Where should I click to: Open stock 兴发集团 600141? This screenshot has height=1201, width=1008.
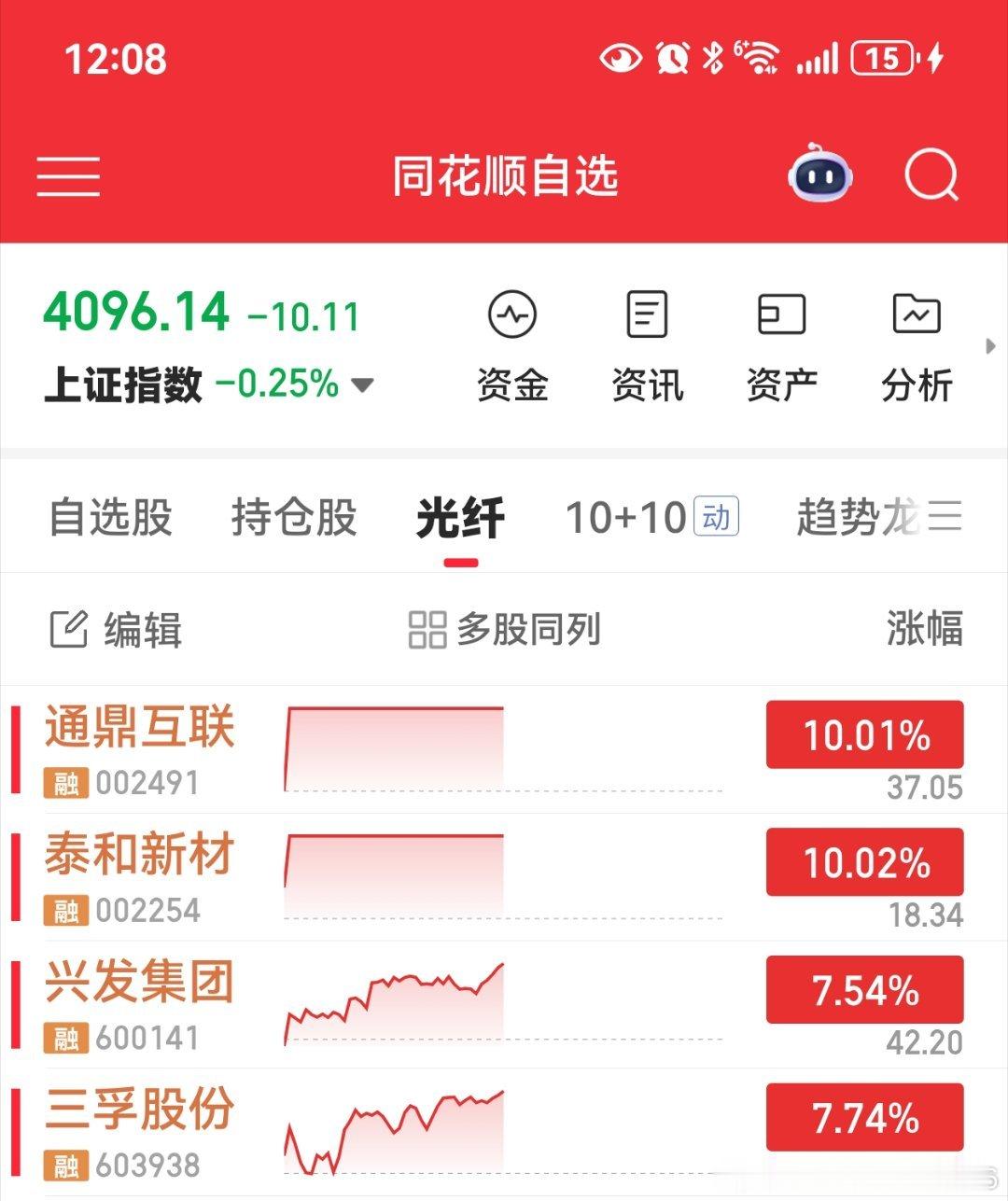(x=504, y=1005)
